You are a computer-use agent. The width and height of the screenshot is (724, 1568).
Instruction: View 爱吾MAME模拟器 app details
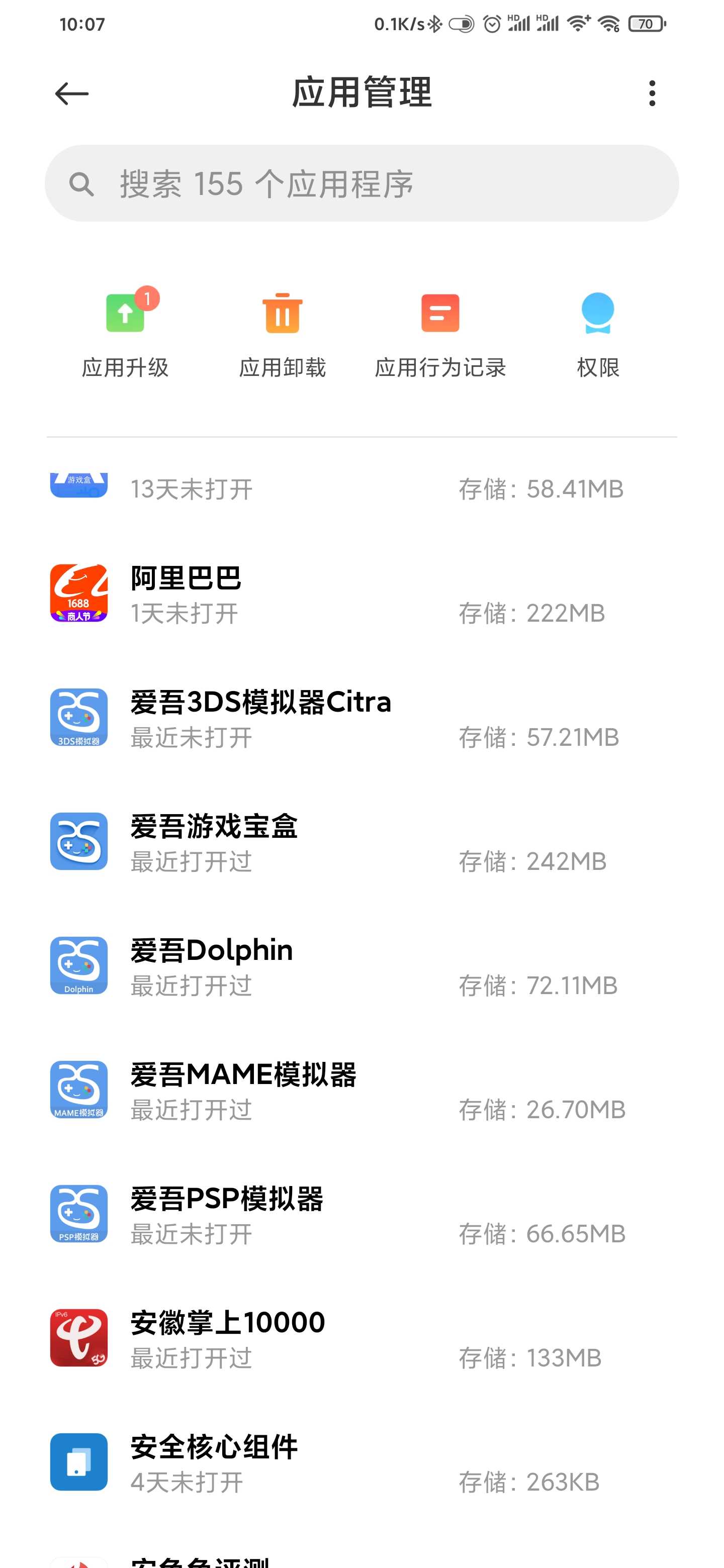coord(361,1091)
